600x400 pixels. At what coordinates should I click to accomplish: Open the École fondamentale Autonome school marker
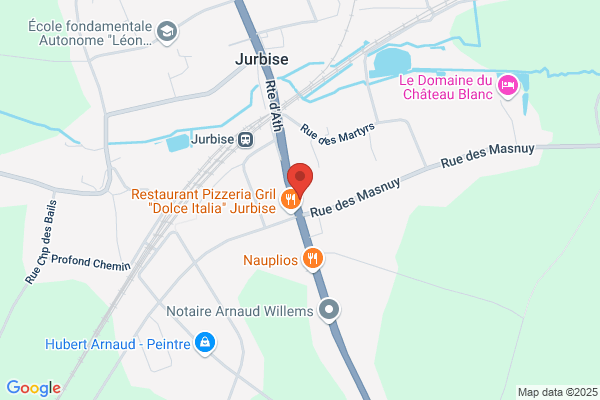pyautogui.click(x=167, y=32)
